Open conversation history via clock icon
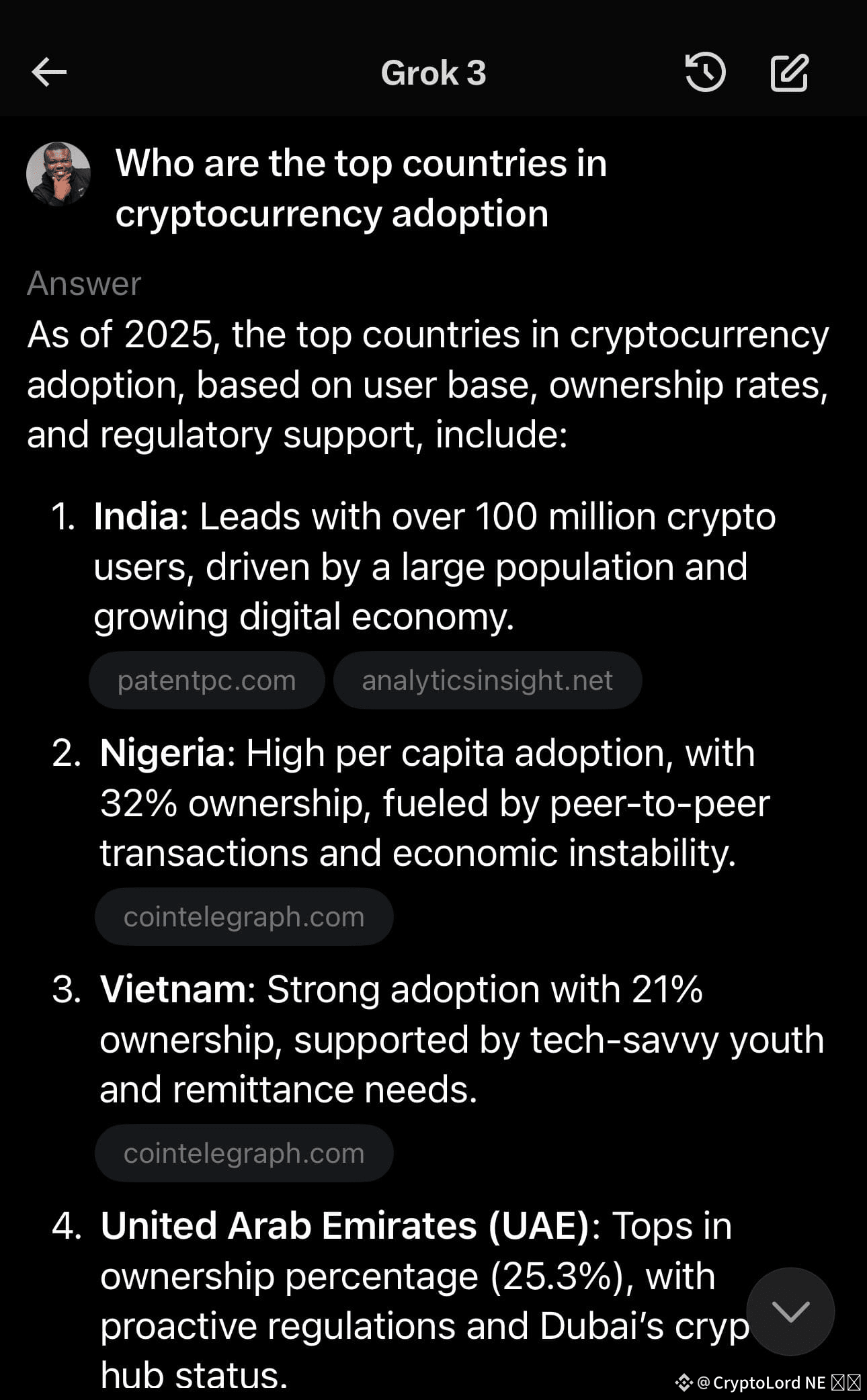This screenshot has height=1400, width=867. [x=704, y=73]
